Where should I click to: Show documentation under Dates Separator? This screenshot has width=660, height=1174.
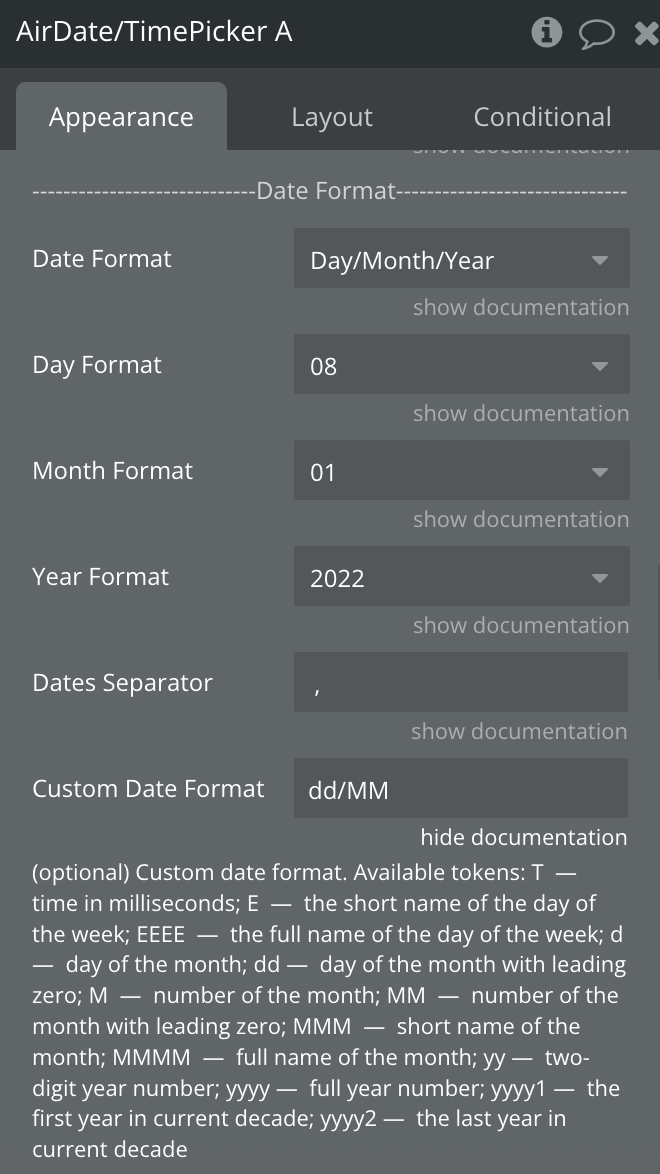(x=519, y=731)
